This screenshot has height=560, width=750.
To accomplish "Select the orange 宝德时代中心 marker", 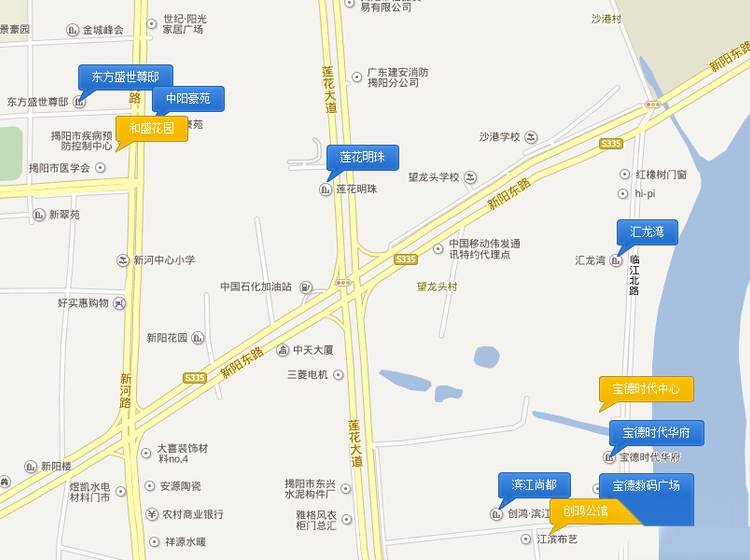I will pos(645,390).
